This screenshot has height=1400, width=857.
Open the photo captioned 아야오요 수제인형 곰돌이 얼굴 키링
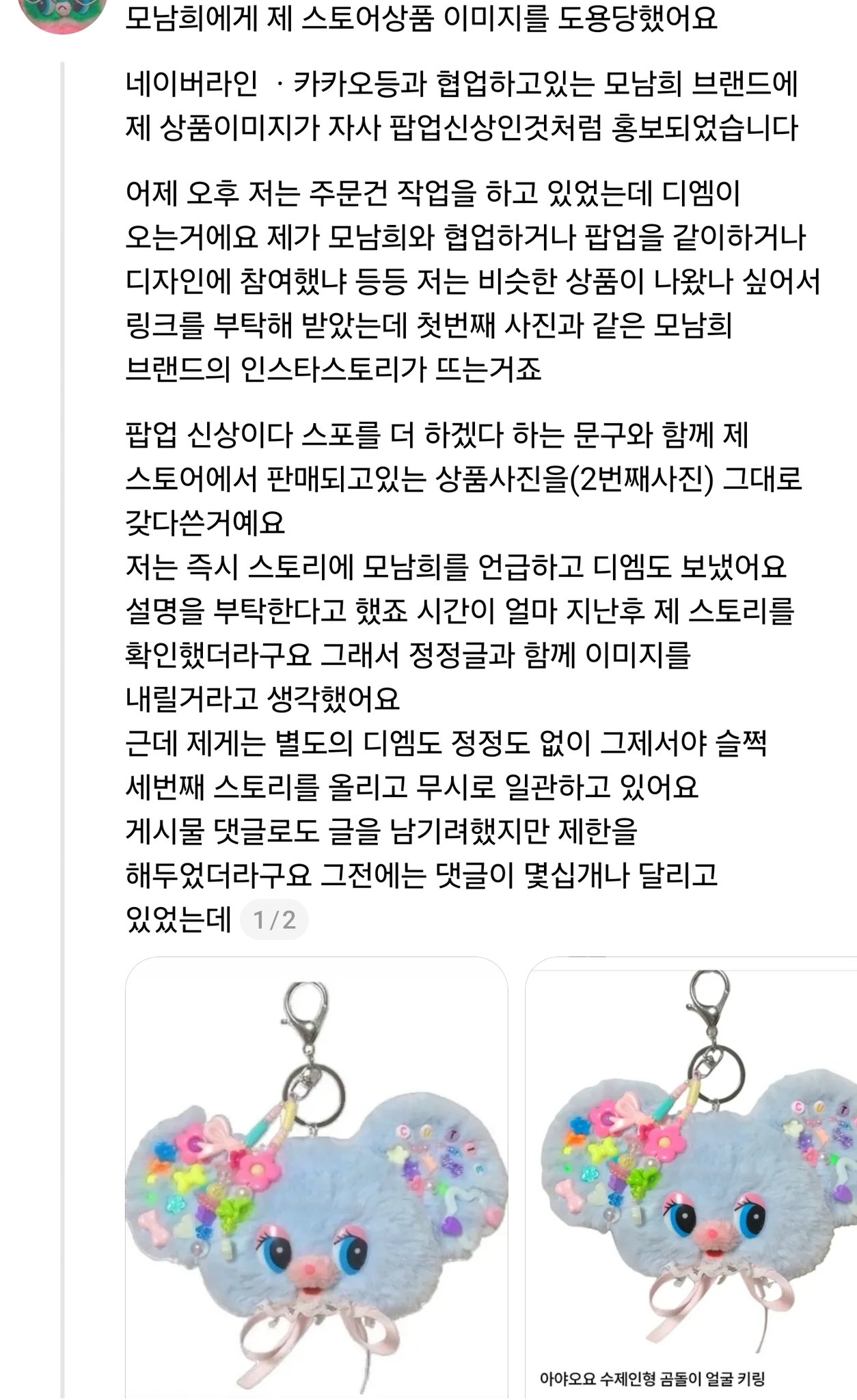(691, 1178)
